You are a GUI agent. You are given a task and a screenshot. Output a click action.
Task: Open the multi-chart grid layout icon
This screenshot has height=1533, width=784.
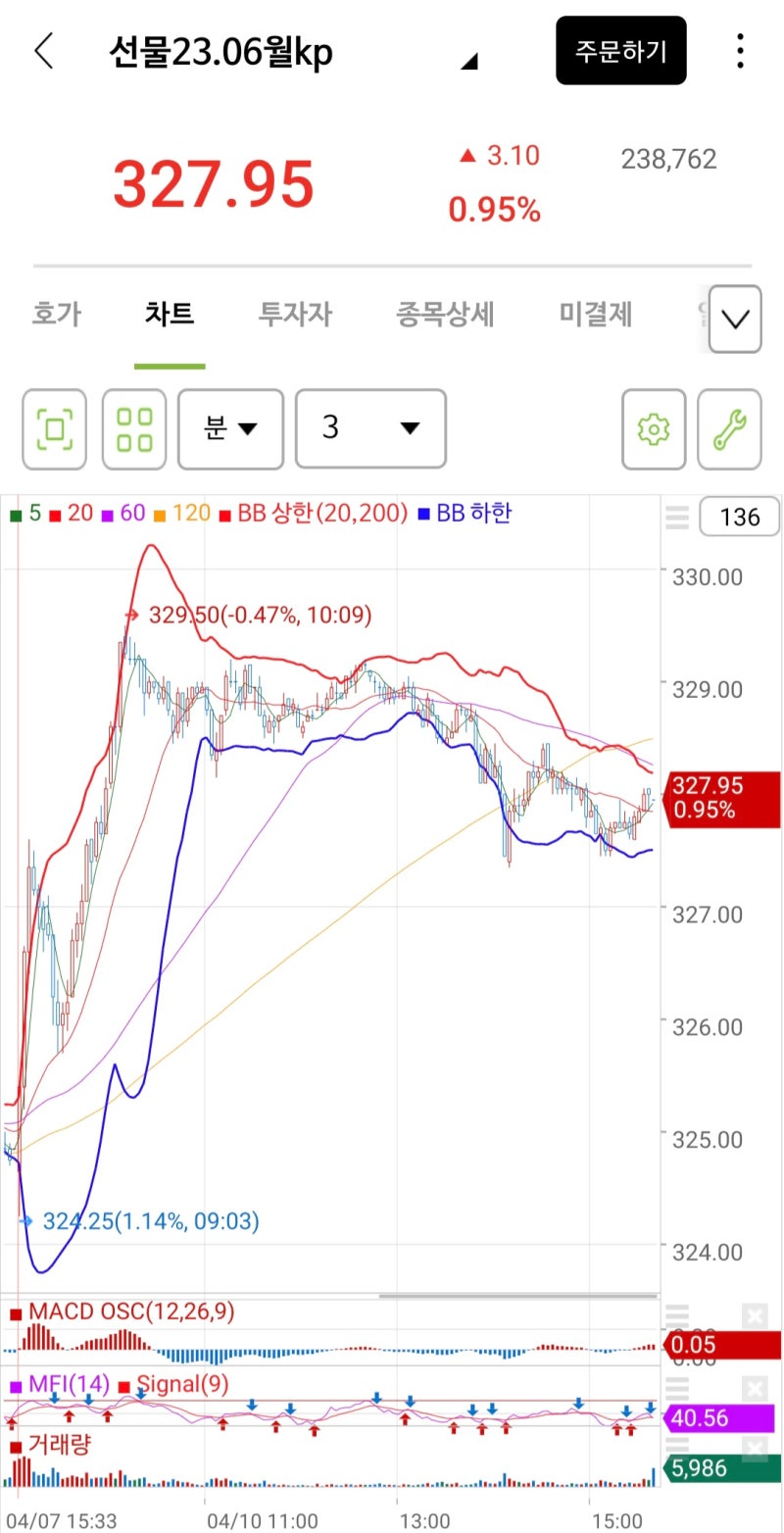(x=135, y=428)
